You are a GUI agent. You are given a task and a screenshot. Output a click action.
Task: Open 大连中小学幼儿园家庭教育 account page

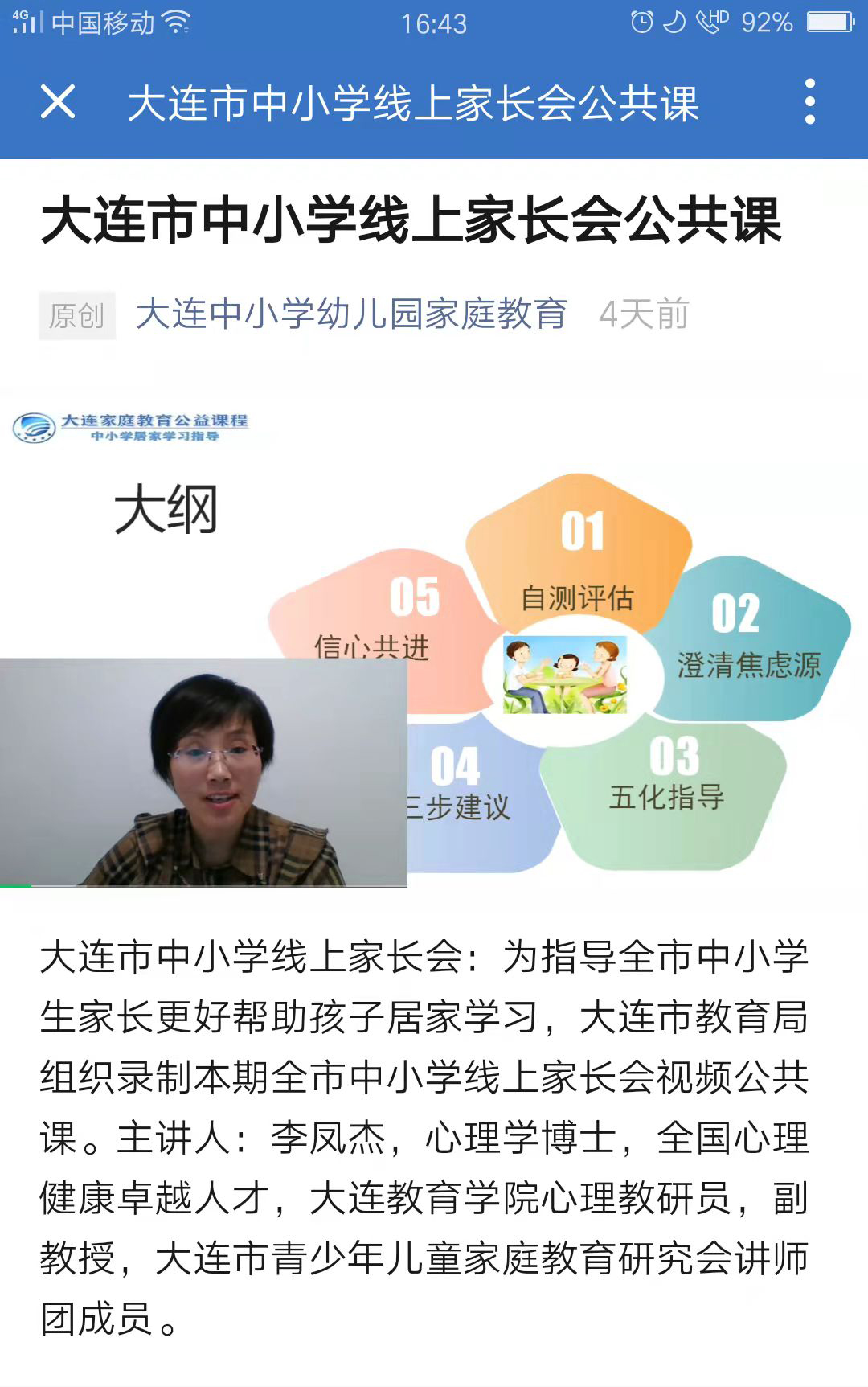351,314
